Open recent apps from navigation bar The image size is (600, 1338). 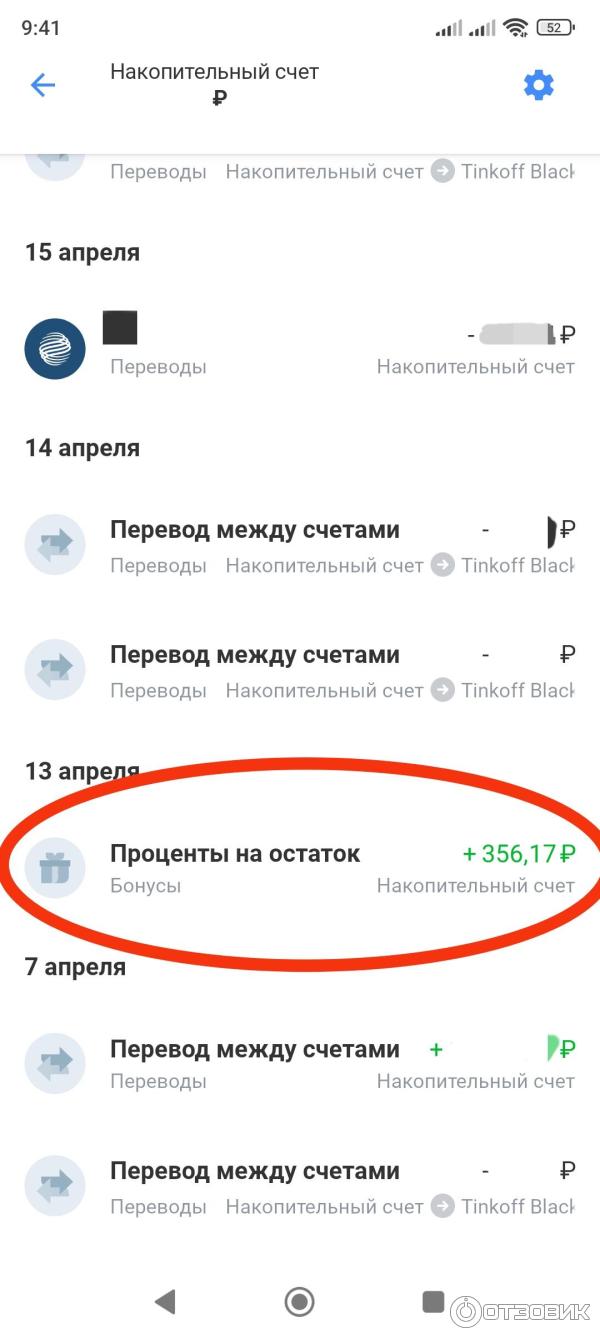pyautogui.click(x=433, y=1301)
